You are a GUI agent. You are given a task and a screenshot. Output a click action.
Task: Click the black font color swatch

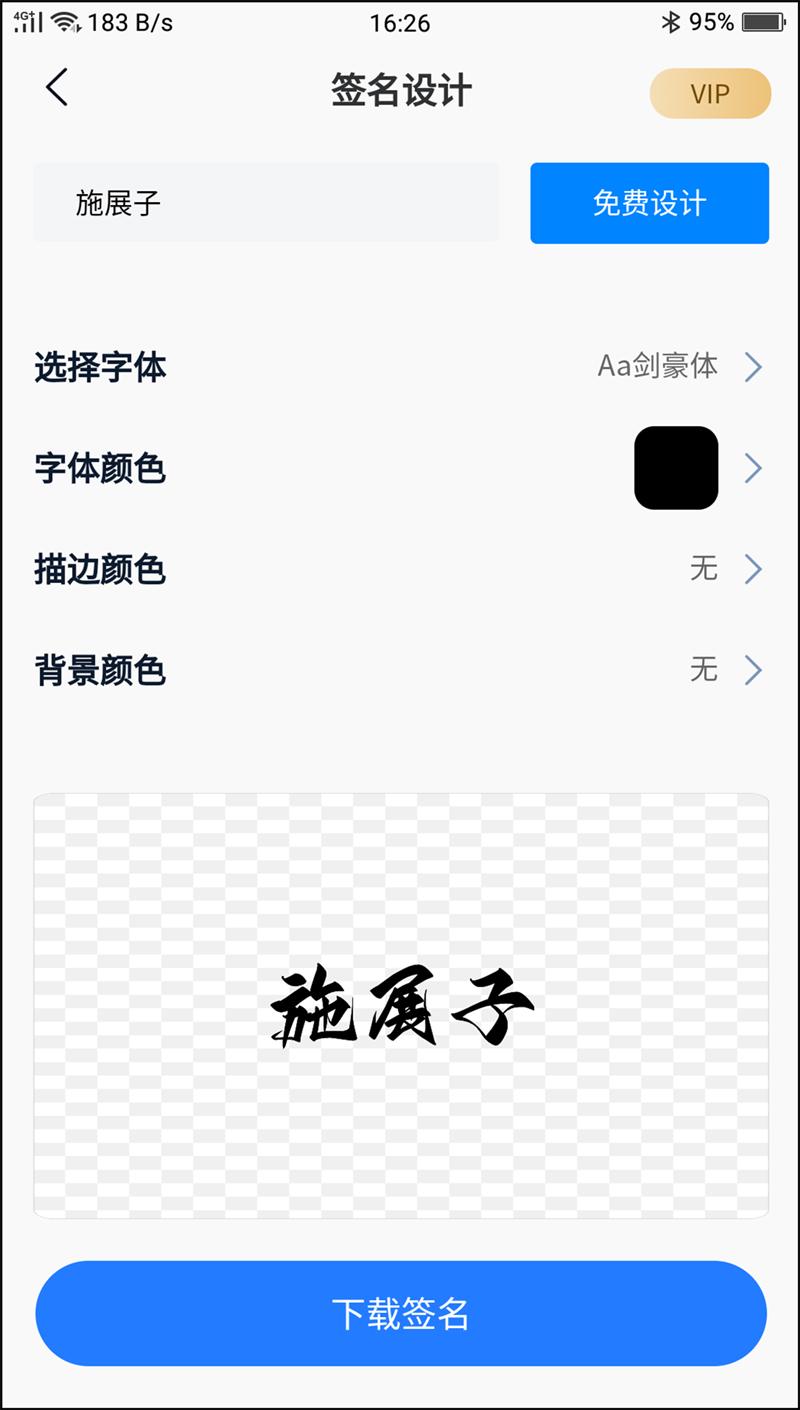[677, 468]
